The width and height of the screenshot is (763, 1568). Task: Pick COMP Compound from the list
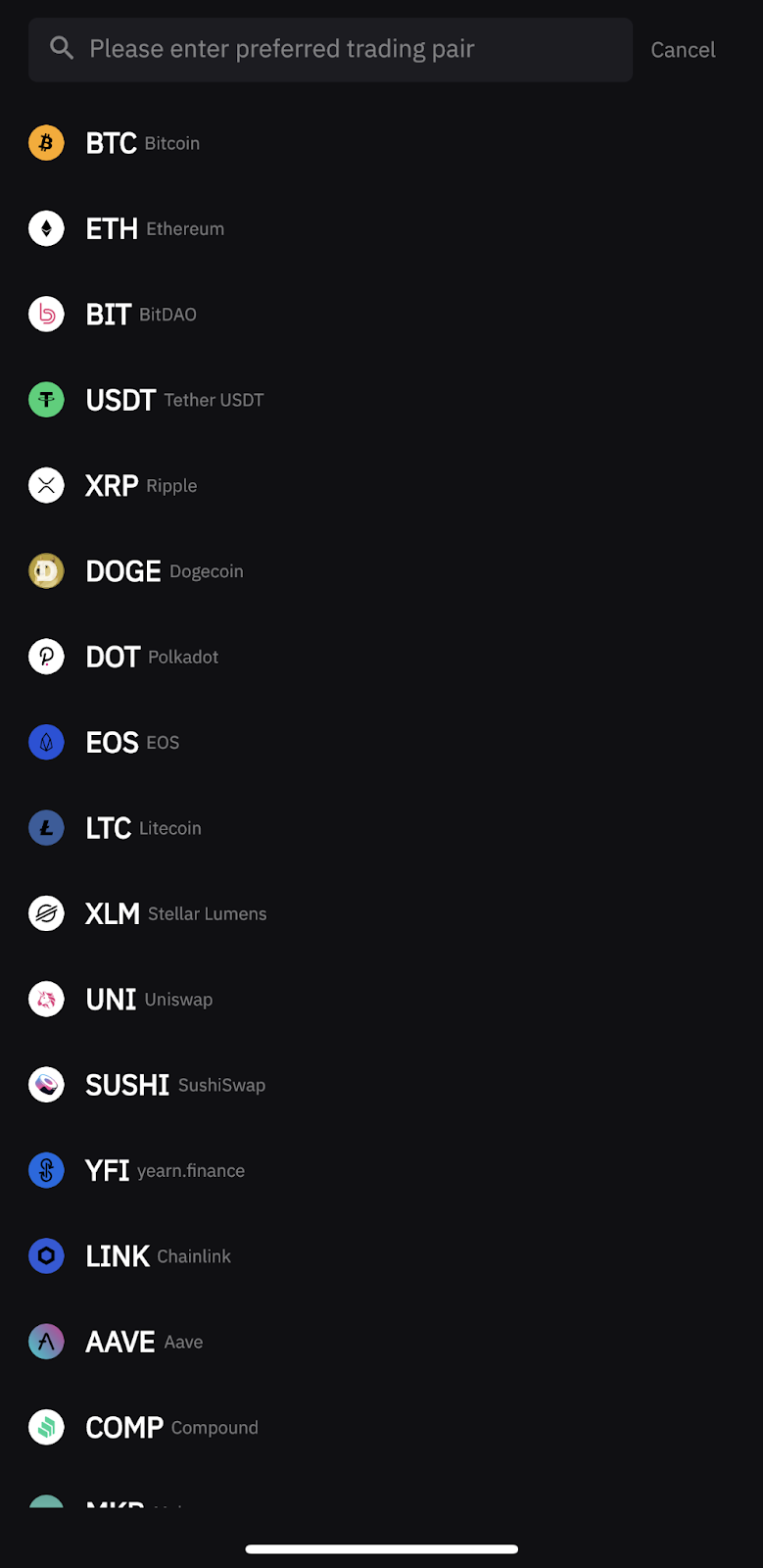(x=171, y=1428)
